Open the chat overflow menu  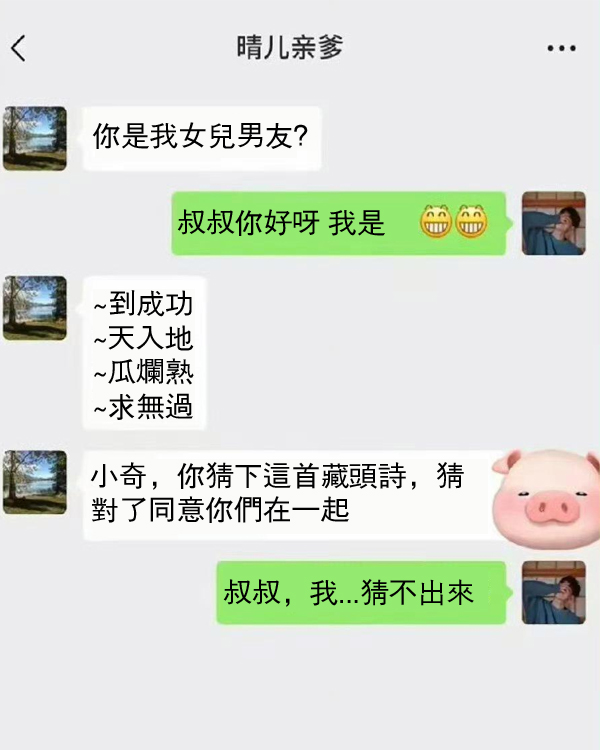[561, 48]
